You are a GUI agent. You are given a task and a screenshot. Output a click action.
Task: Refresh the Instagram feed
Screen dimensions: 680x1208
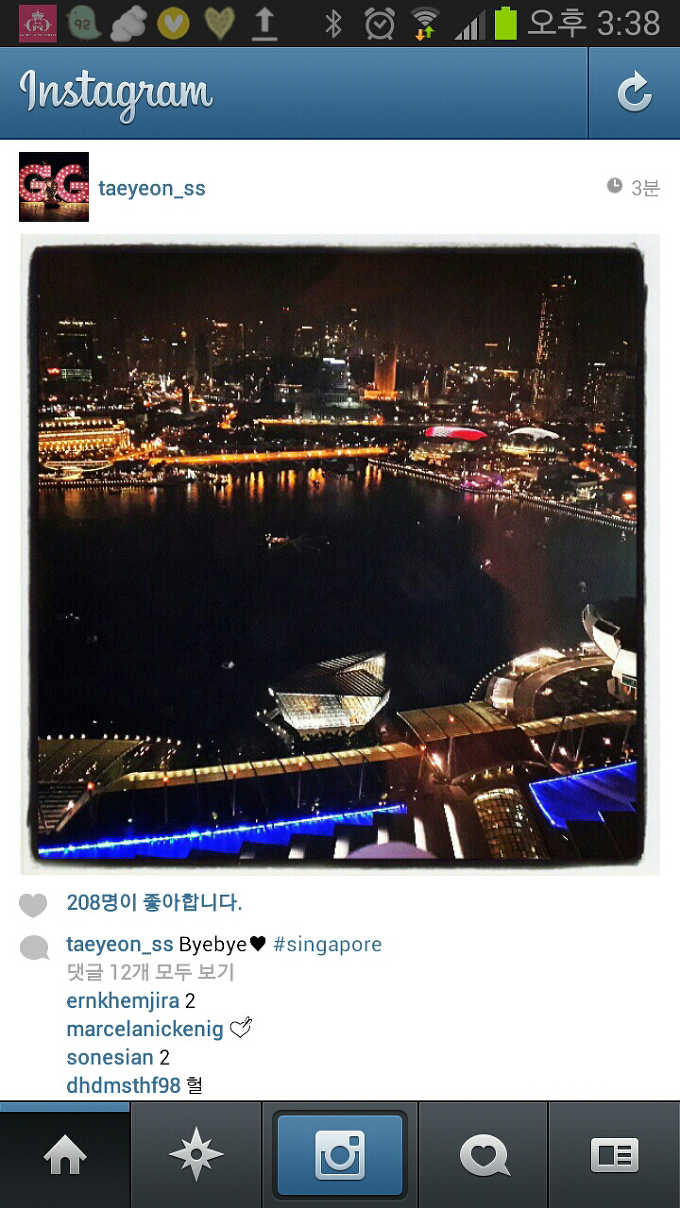pyautogui.click(x=633, y=93)
